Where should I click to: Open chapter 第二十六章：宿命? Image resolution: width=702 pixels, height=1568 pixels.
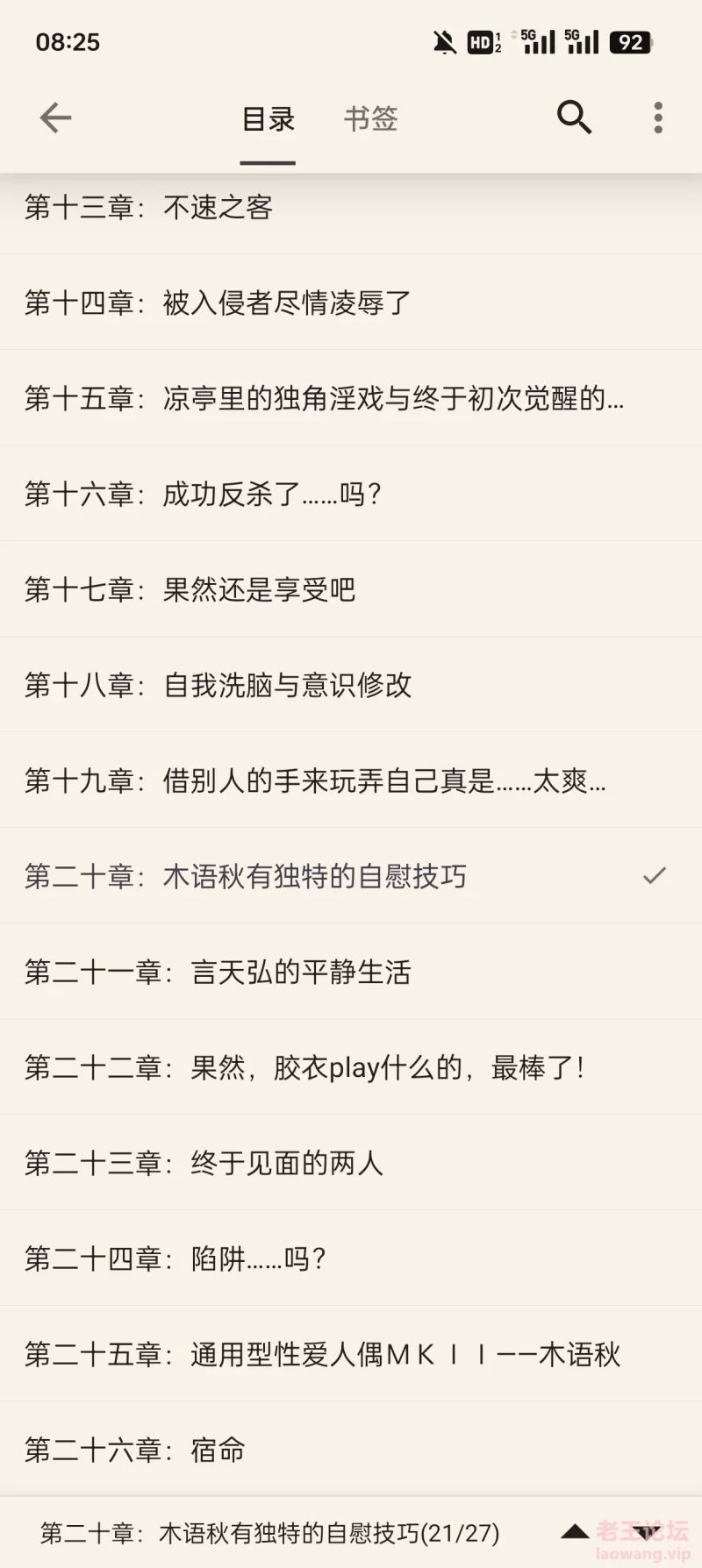click(351, 1450)
